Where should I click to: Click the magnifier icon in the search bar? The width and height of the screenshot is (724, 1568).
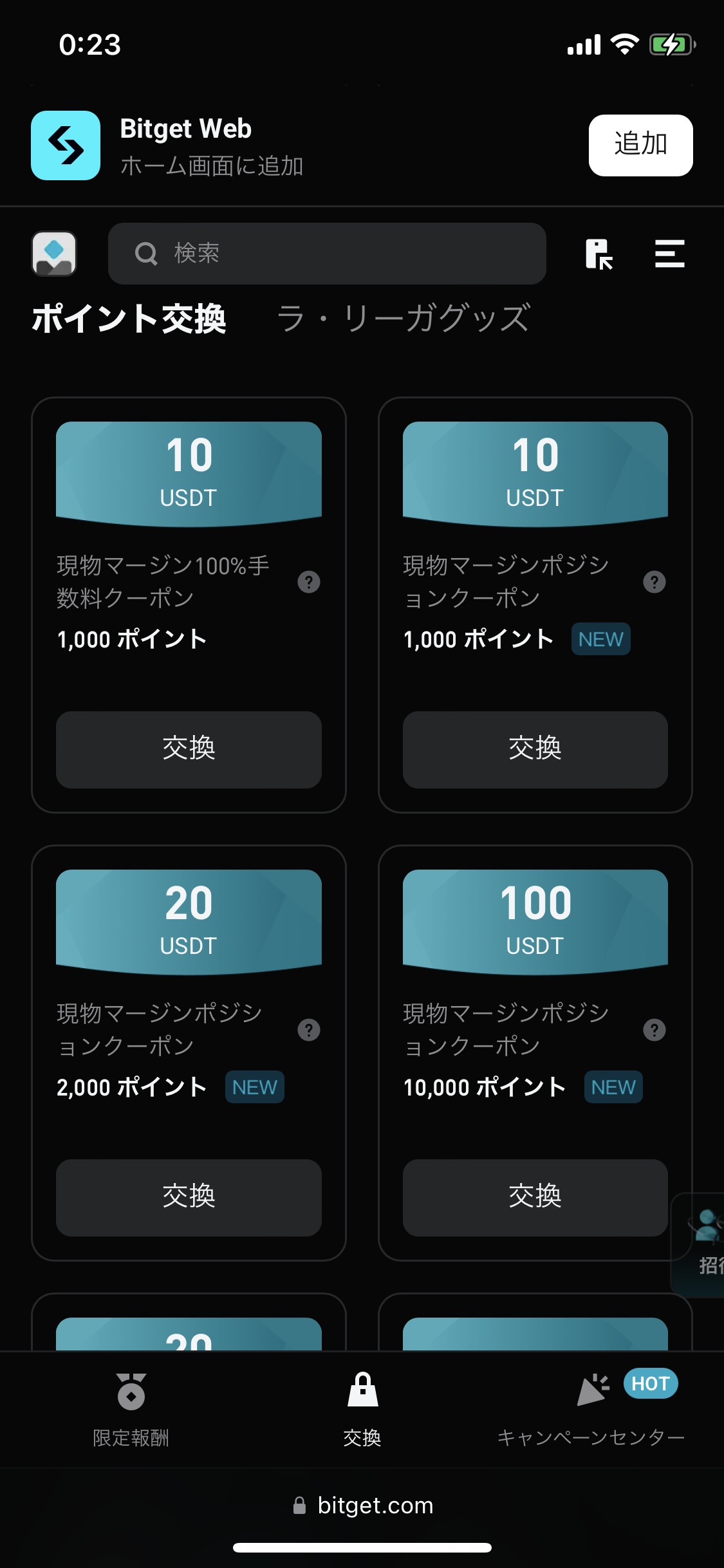[147, 253]
